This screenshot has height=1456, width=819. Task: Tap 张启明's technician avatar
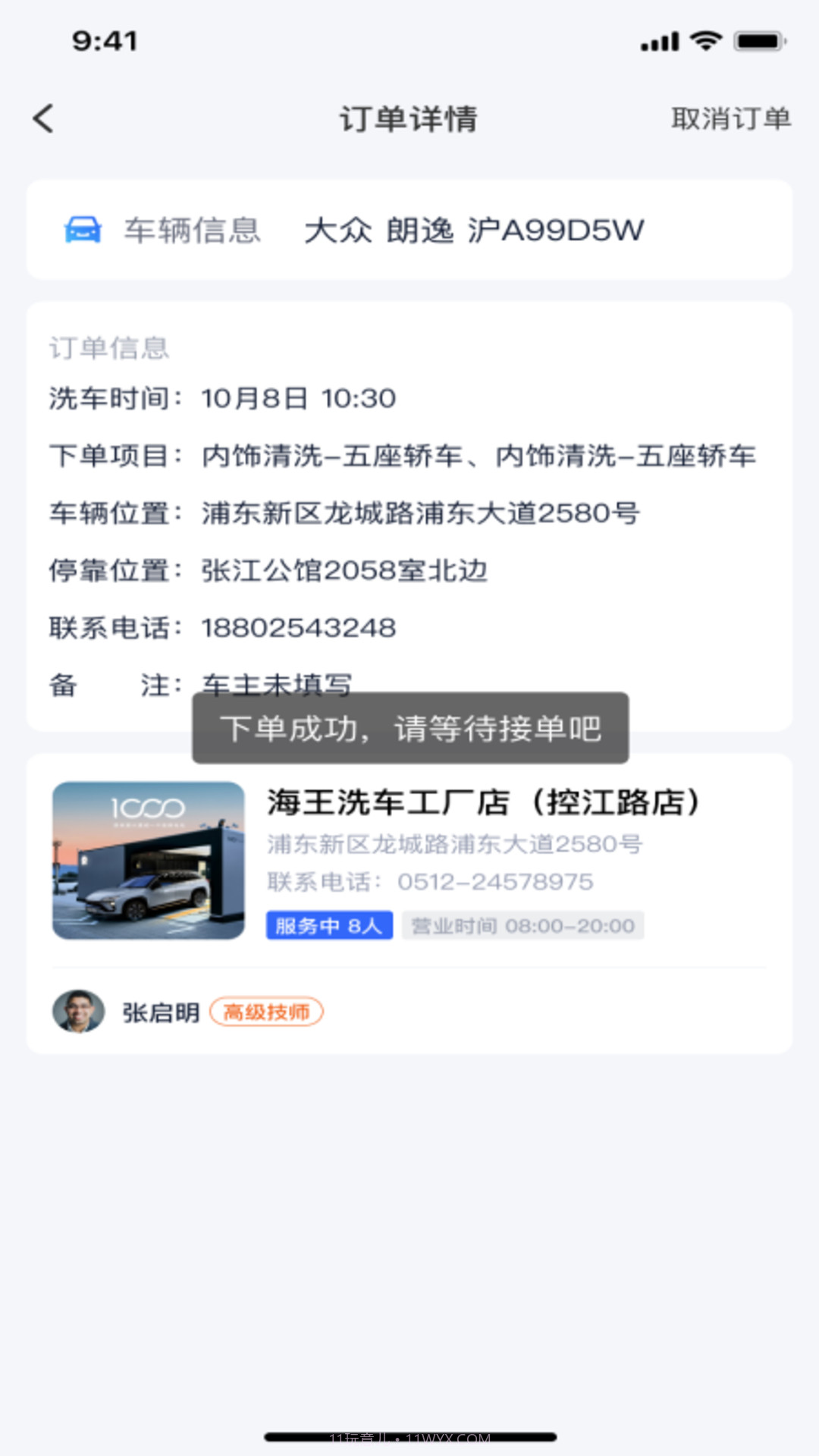click(x=78, y=1011)
